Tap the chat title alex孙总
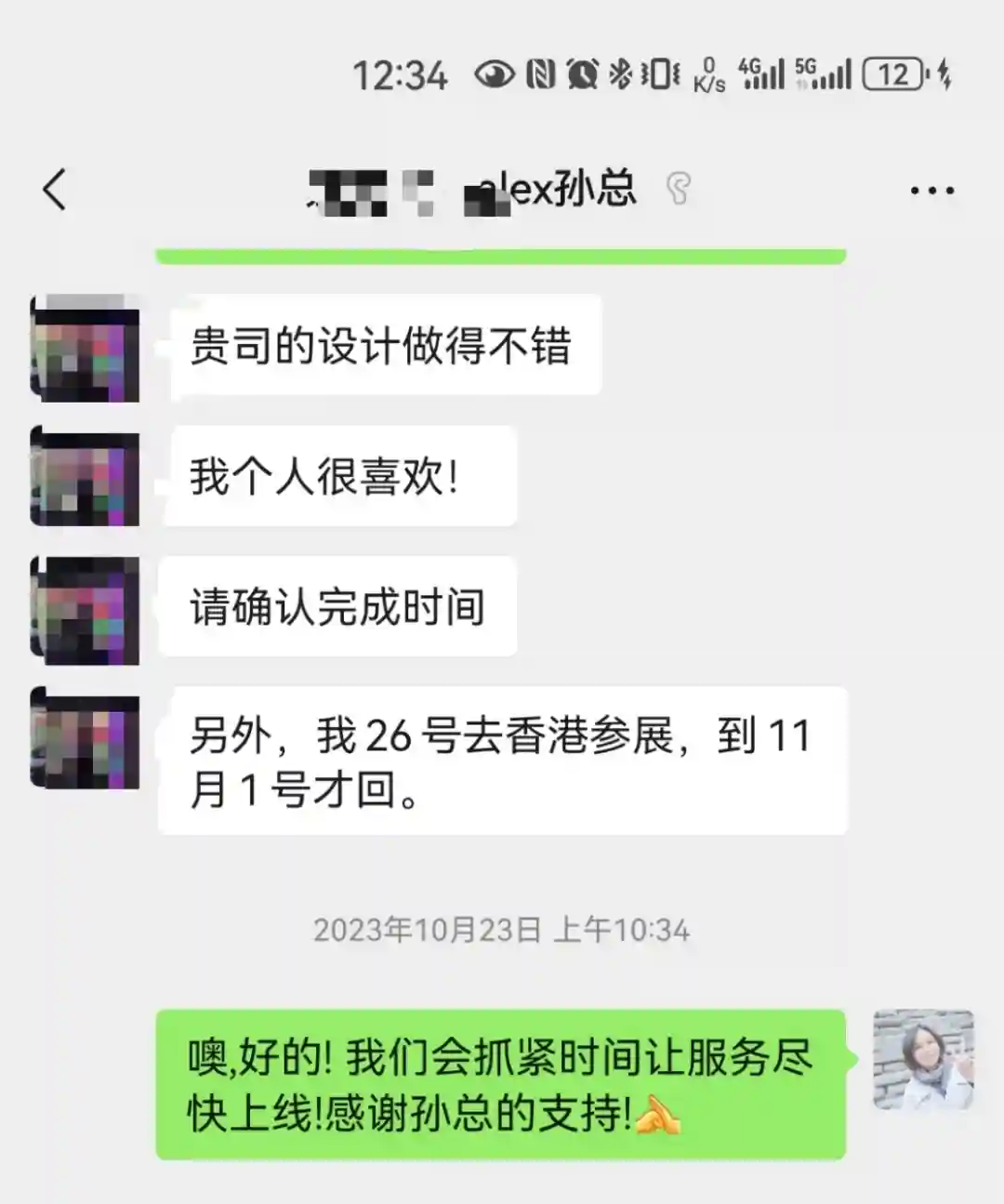The image size is (1004, 1204). tap(553, 189)
